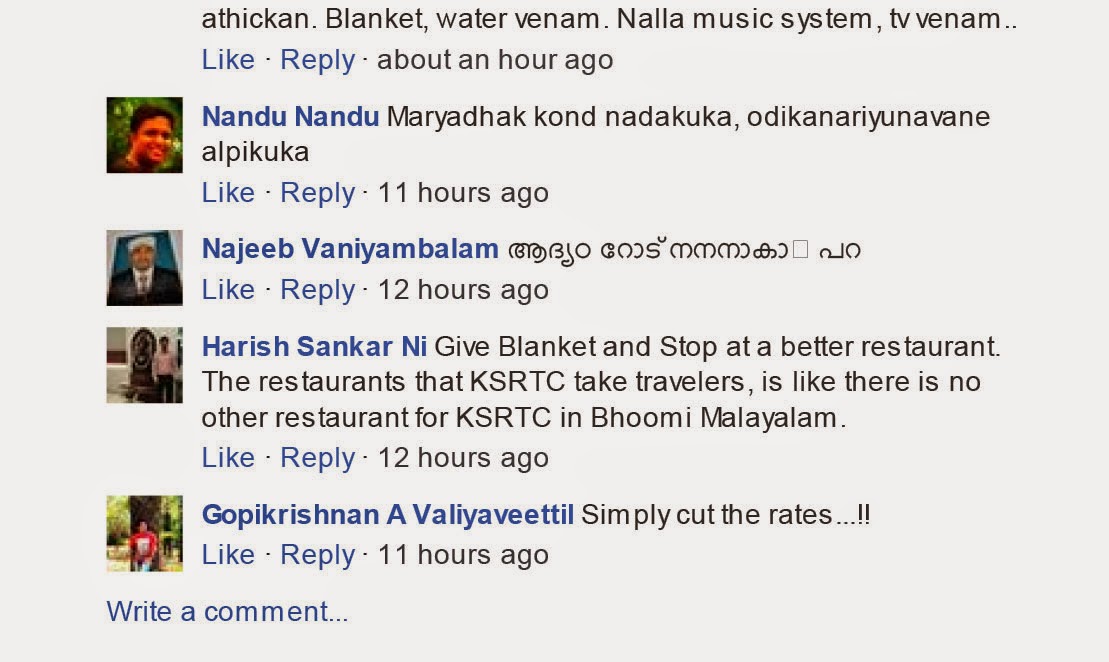The image size is (1109, 662).
Task: View Najeeb Vaniyambalam's profile via his name
Action: 350,249
